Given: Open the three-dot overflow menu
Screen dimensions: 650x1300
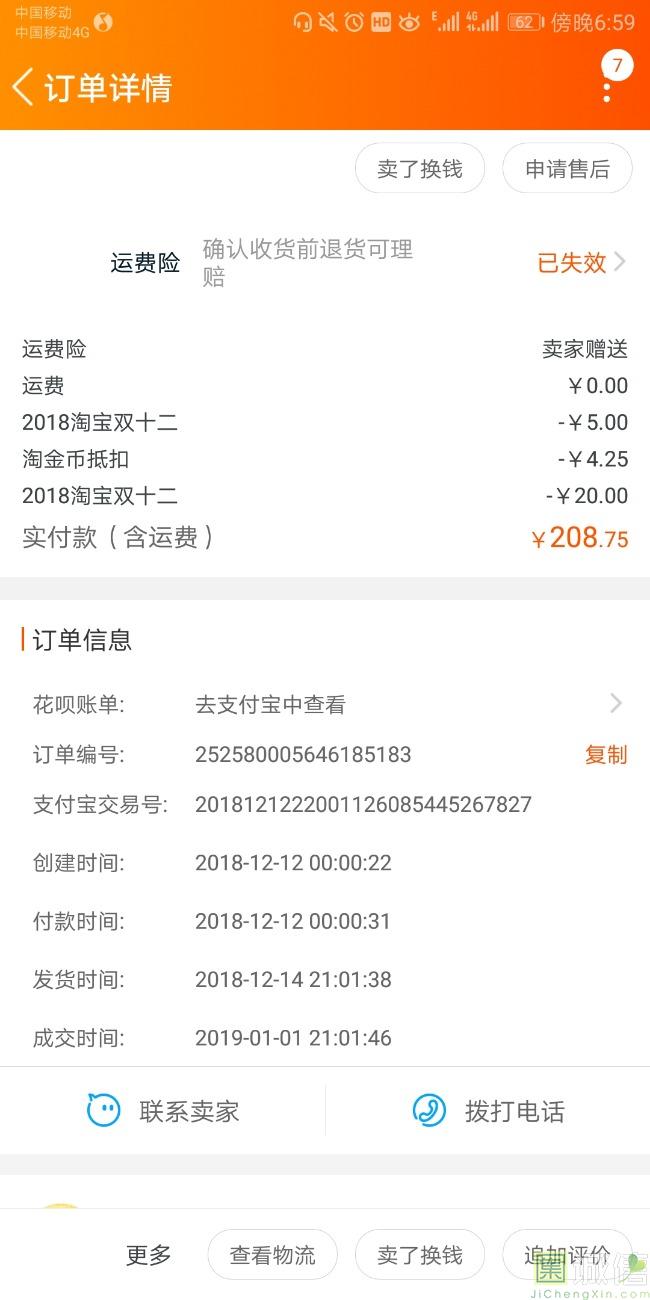Looking at the screenshot, I should click(606, 87).
